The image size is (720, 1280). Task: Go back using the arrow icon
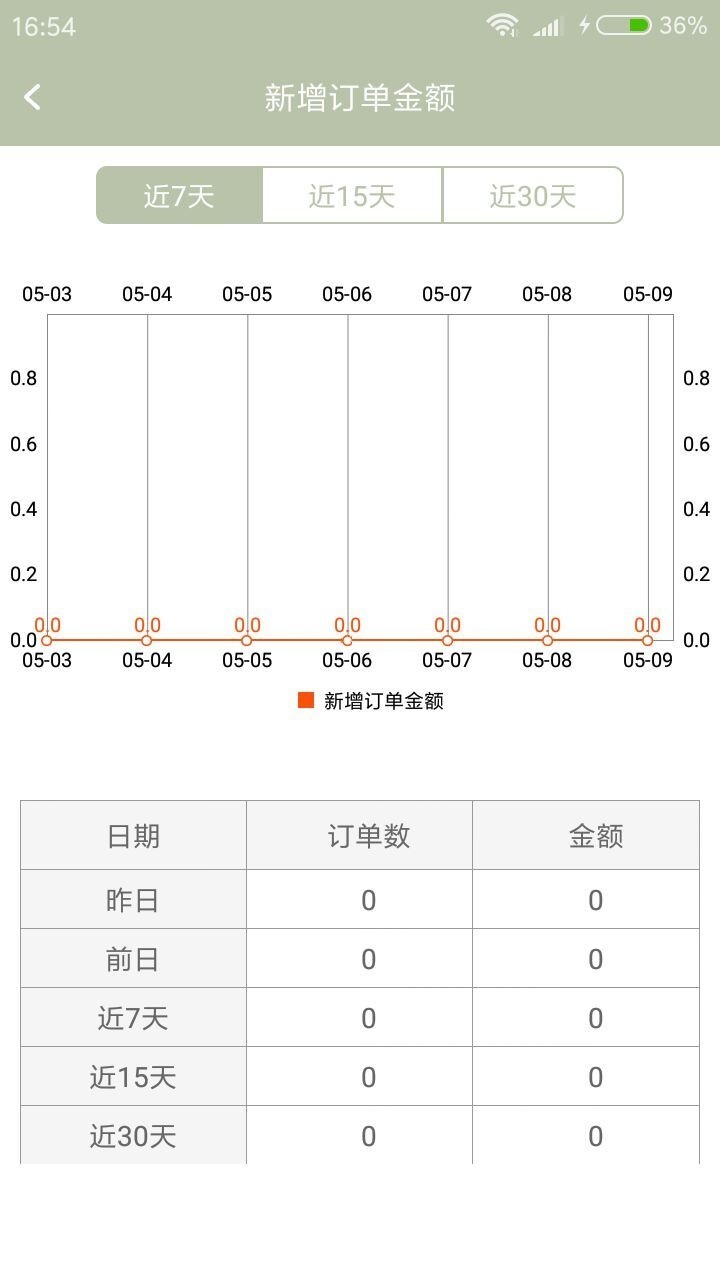click(33, 97)
